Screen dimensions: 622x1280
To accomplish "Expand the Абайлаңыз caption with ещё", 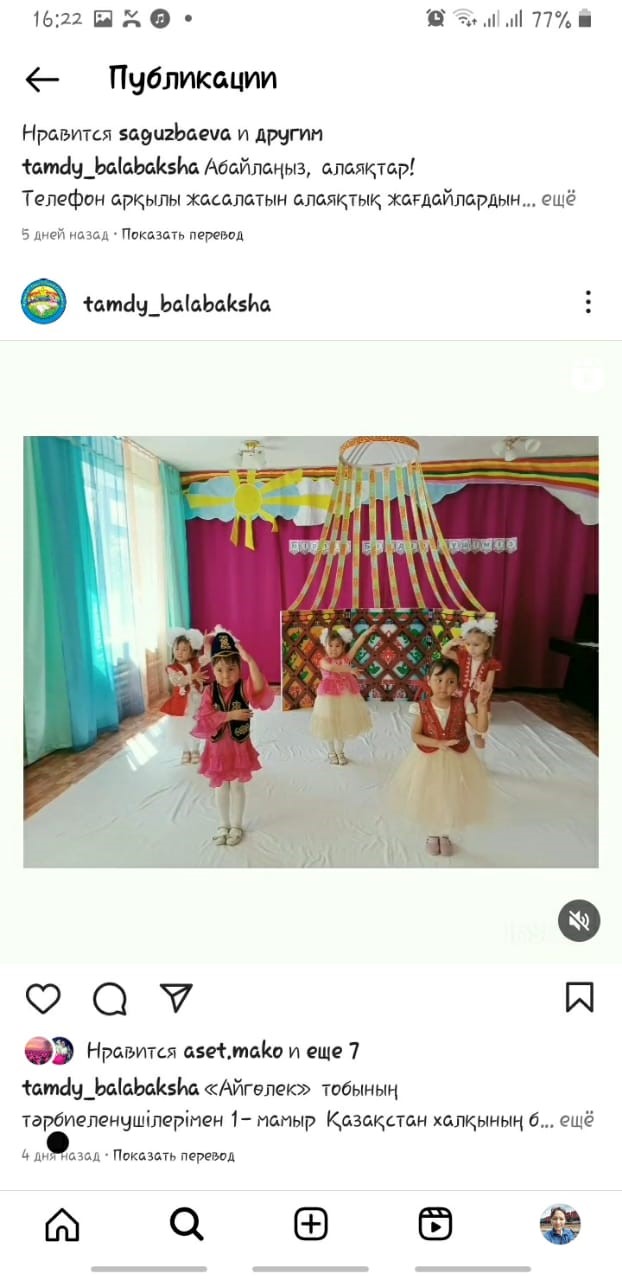I will 558,199.
